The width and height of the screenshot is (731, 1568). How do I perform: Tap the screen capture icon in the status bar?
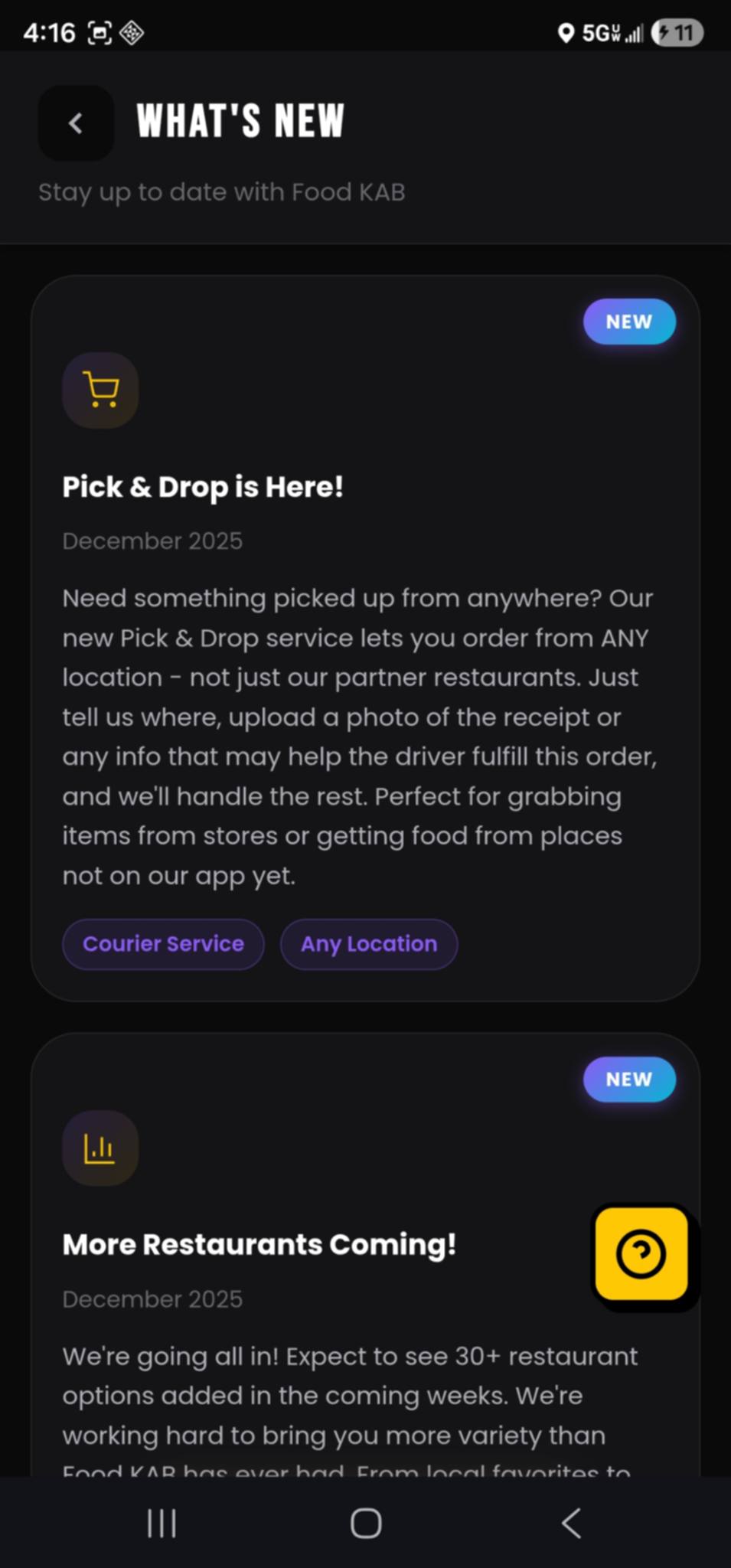(100, 33)
